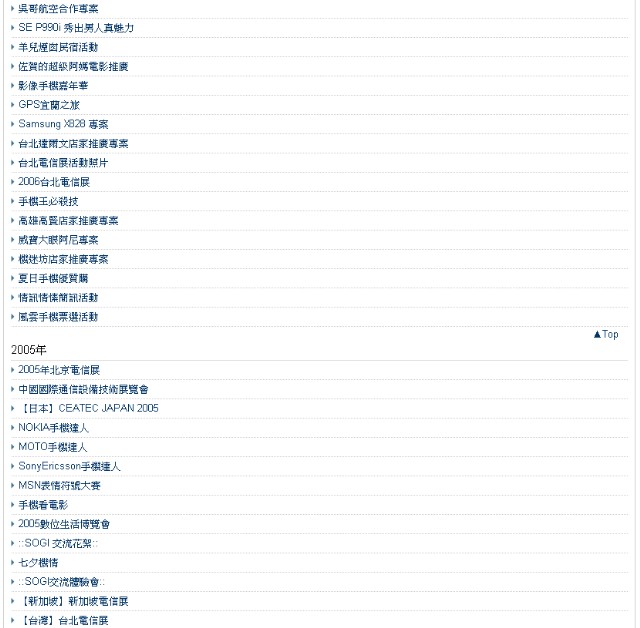The image size is (640, 628).
Task: Open 風雲手機票選活動 link
Action: pyautogui.click(x=58, y=317)
